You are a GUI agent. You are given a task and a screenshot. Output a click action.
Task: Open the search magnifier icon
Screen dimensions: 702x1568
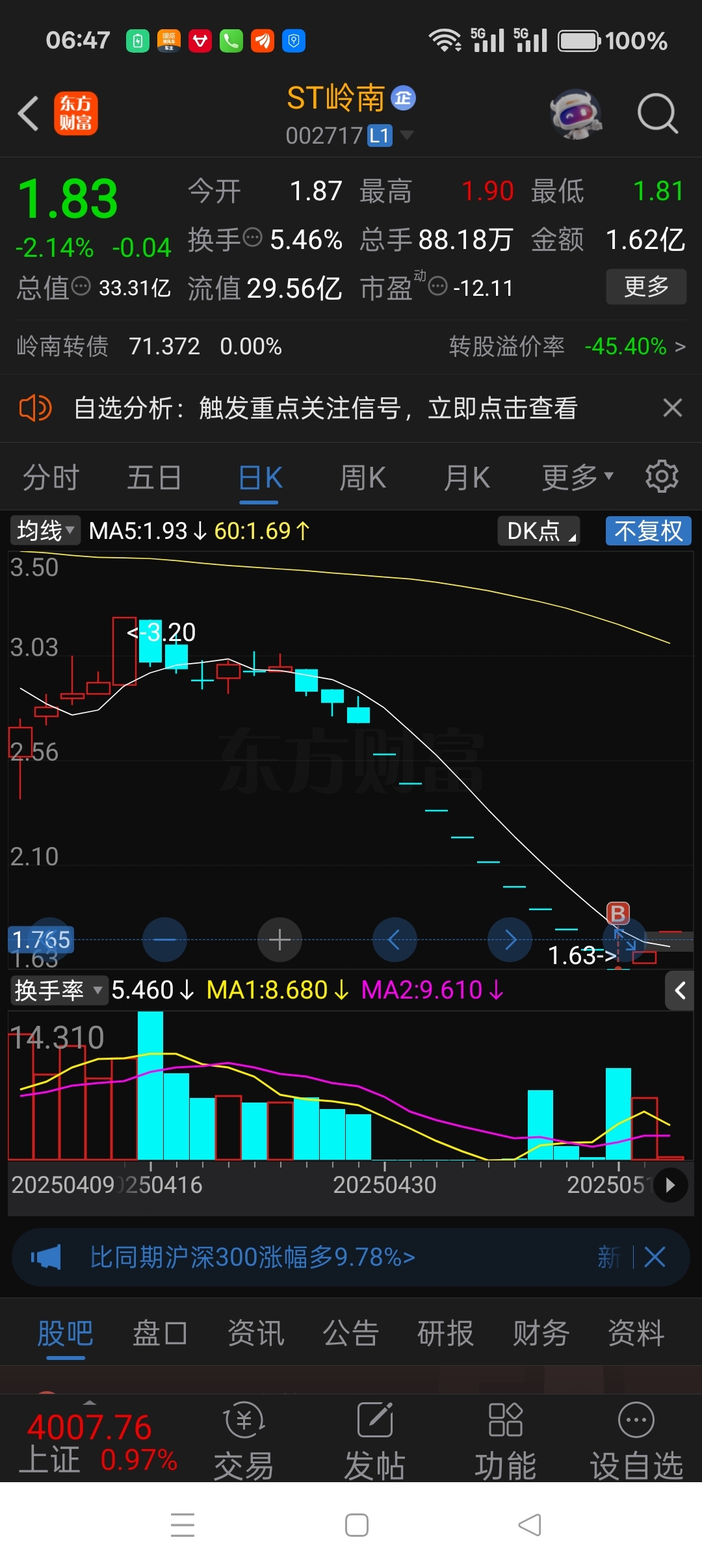657,114
